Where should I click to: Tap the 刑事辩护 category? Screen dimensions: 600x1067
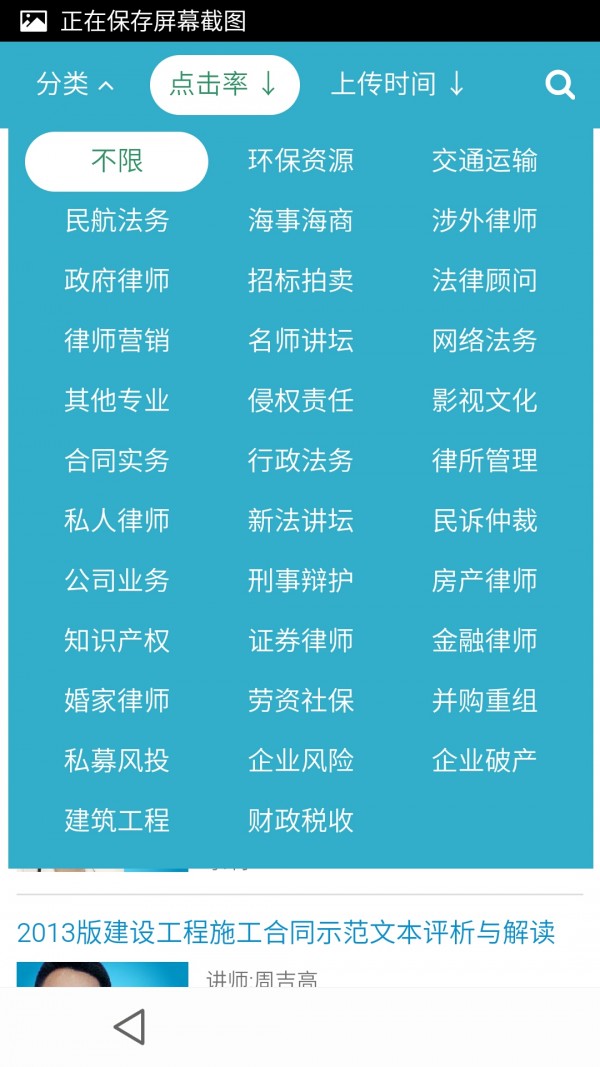301,581
